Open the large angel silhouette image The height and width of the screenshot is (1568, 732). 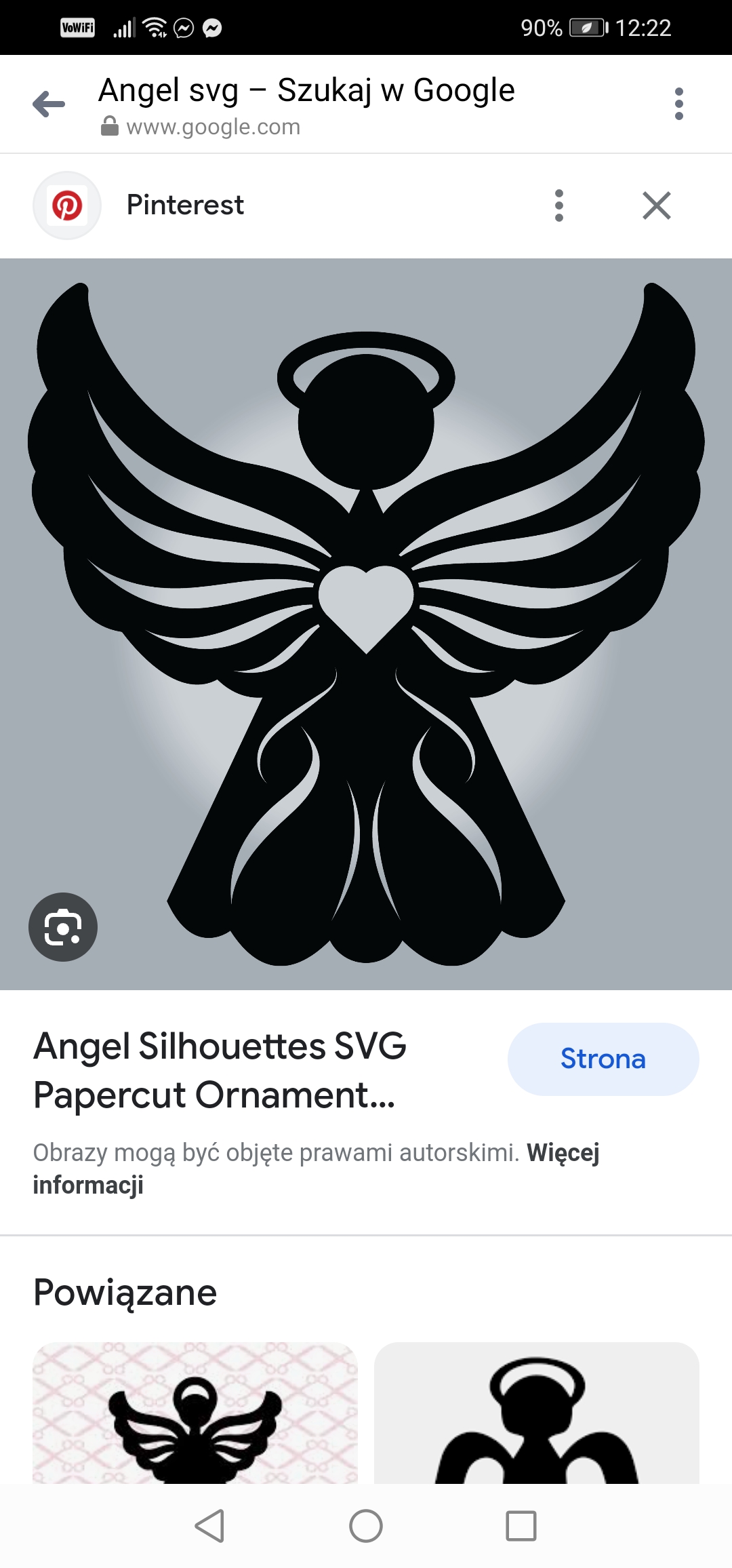click(366, 624)
